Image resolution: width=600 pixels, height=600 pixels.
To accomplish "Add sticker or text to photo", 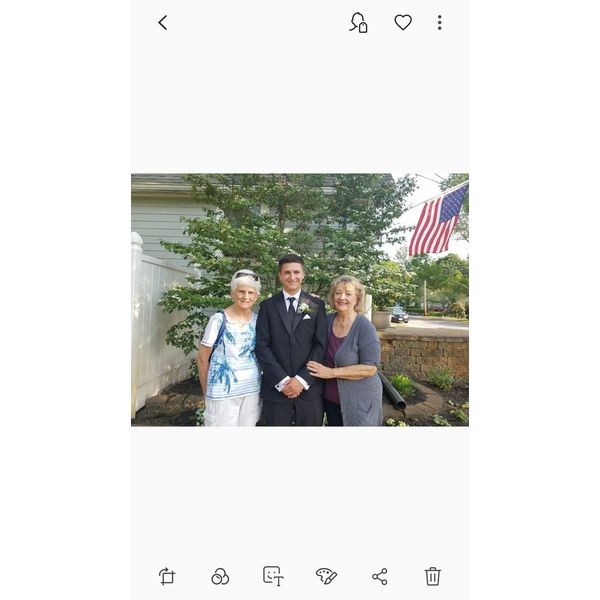I will (x=273, y=576).
